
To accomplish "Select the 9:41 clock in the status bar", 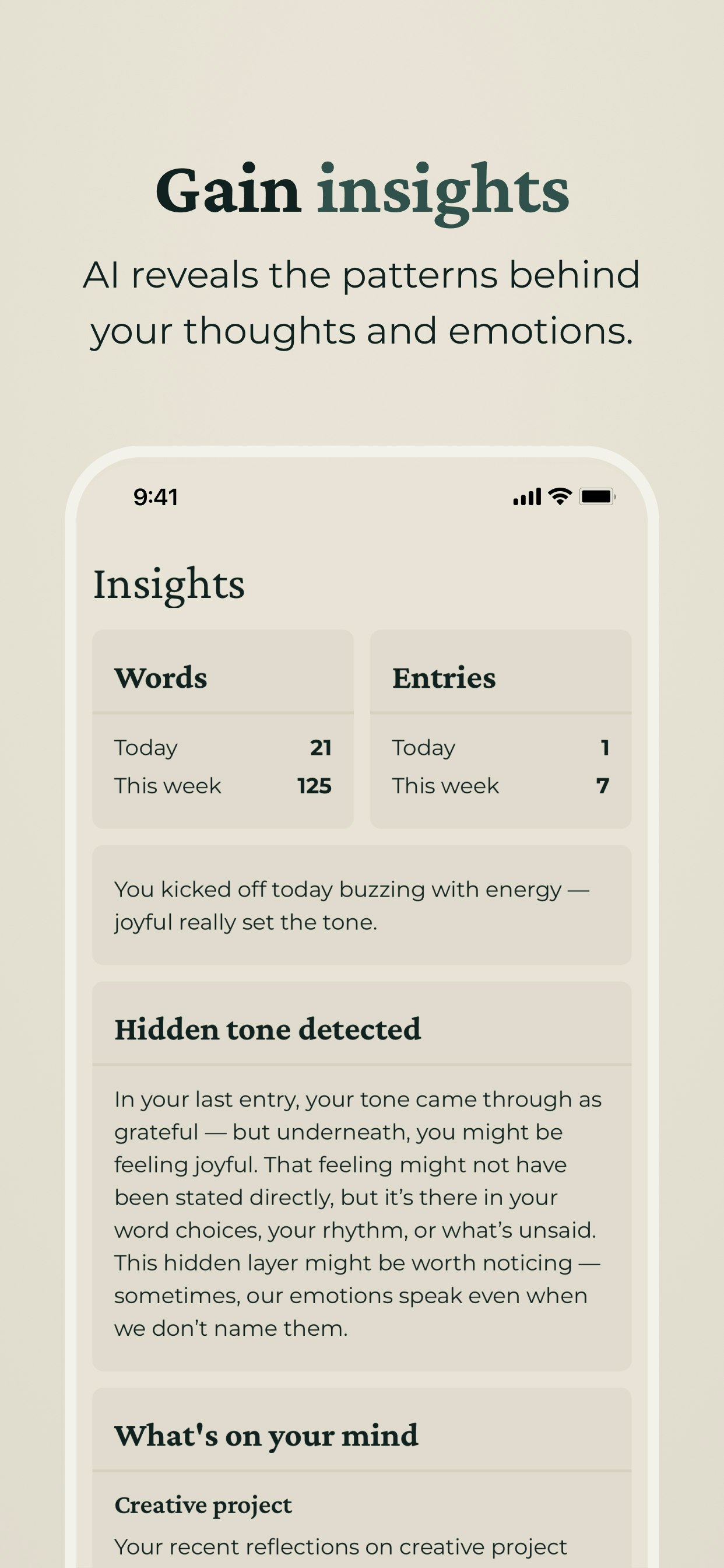I will (154, 498).
